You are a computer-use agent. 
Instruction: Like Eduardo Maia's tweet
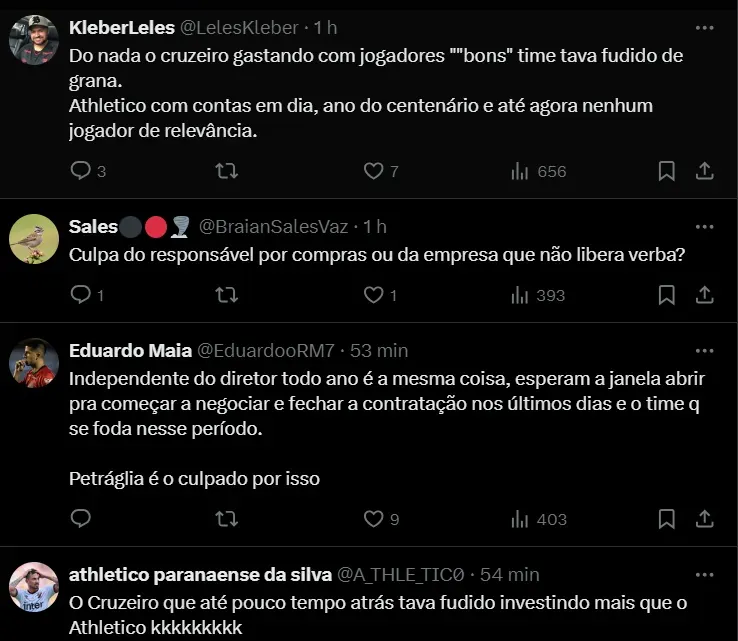pyautogui.click(x=373, y=519)
